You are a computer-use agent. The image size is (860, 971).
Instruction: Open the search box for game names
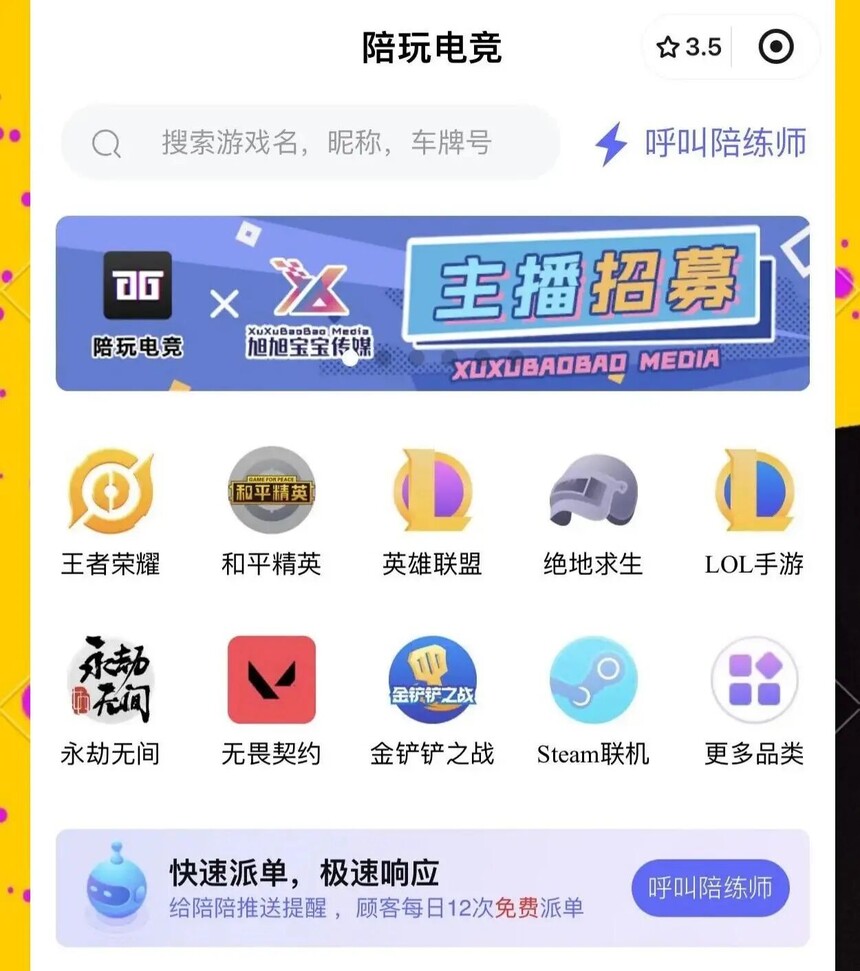pos(310,142)
